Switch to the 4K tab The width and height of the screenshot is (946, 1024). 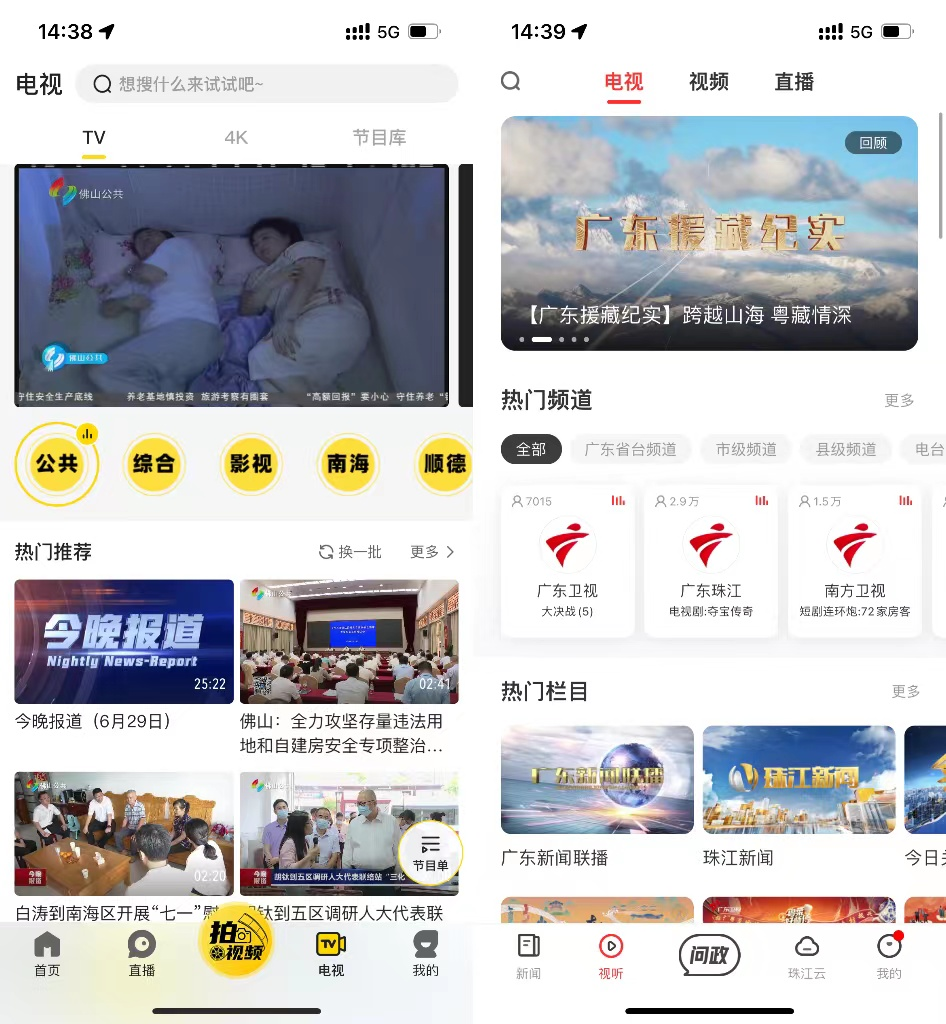[236, 138]
